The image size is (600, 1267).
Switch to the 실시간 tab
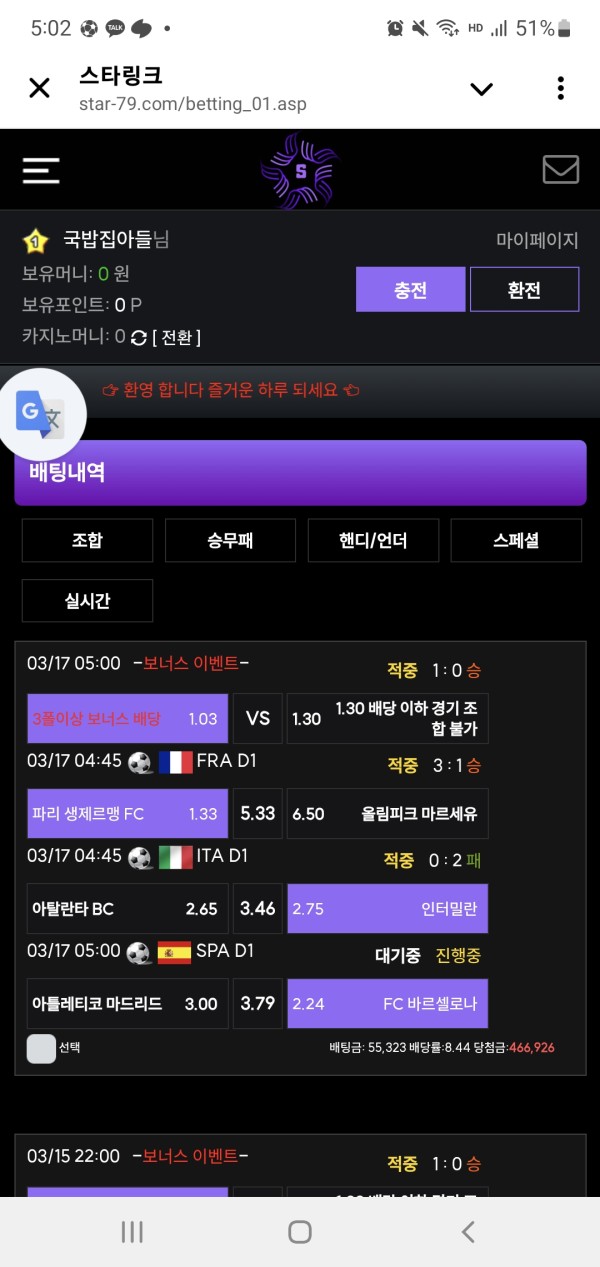click(87, 600)
